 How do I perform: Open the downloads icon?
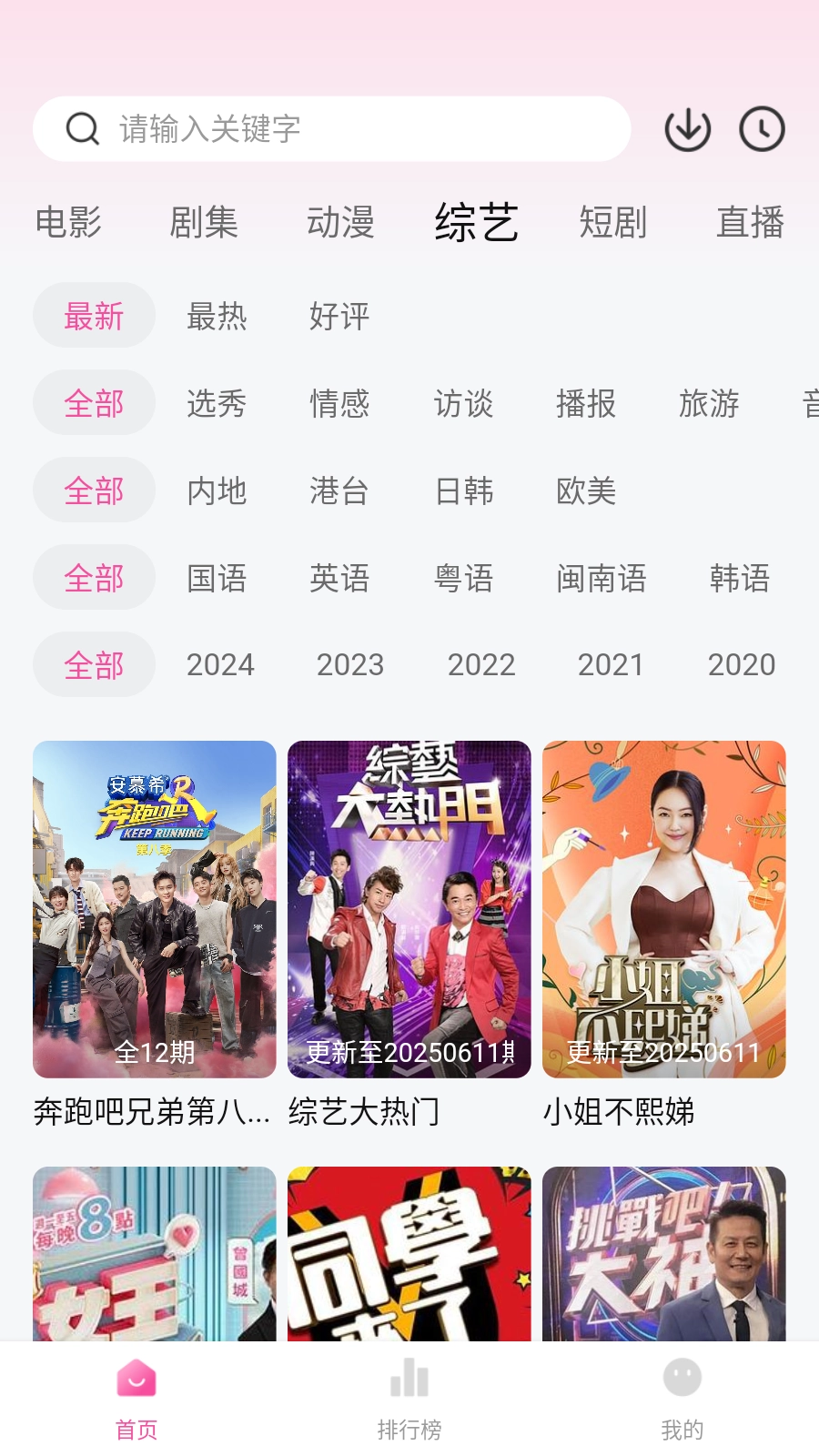(687, 129)
